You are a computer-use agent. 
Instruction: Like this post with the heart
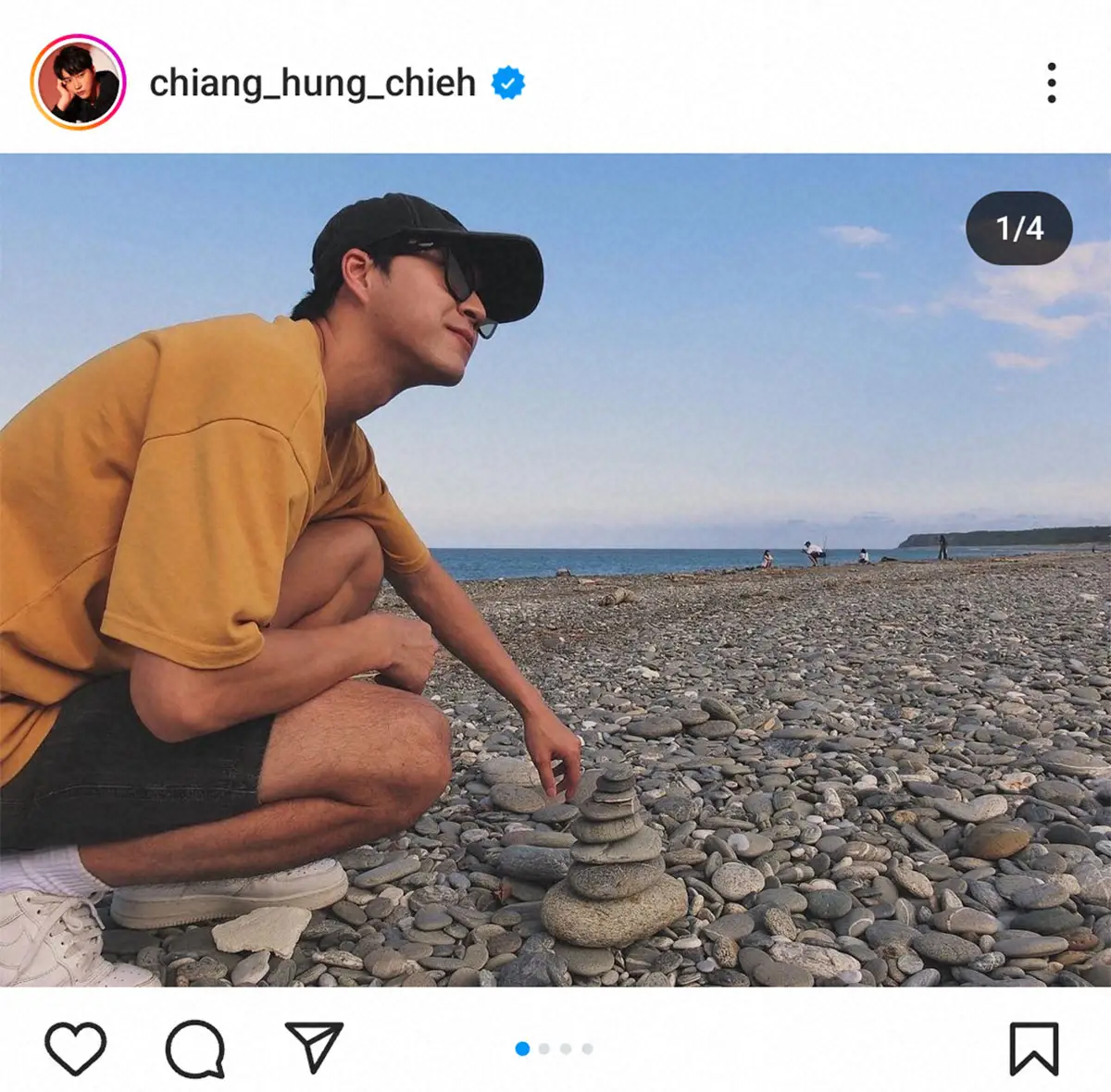coord(76,1049)
